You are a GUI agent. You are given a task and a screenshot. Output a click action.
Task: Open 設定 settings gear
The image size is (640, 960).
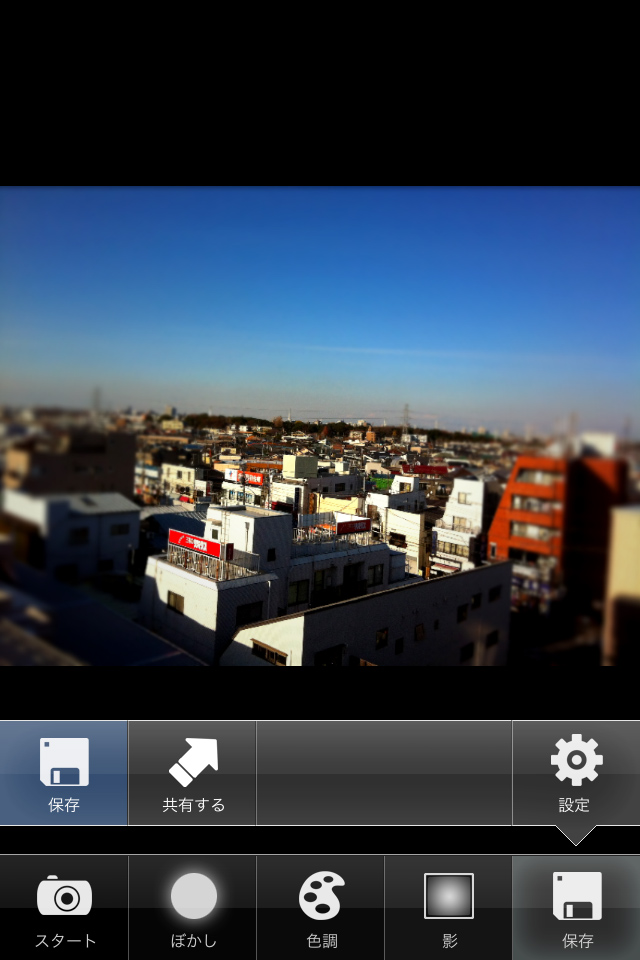[x=576, y=773]
